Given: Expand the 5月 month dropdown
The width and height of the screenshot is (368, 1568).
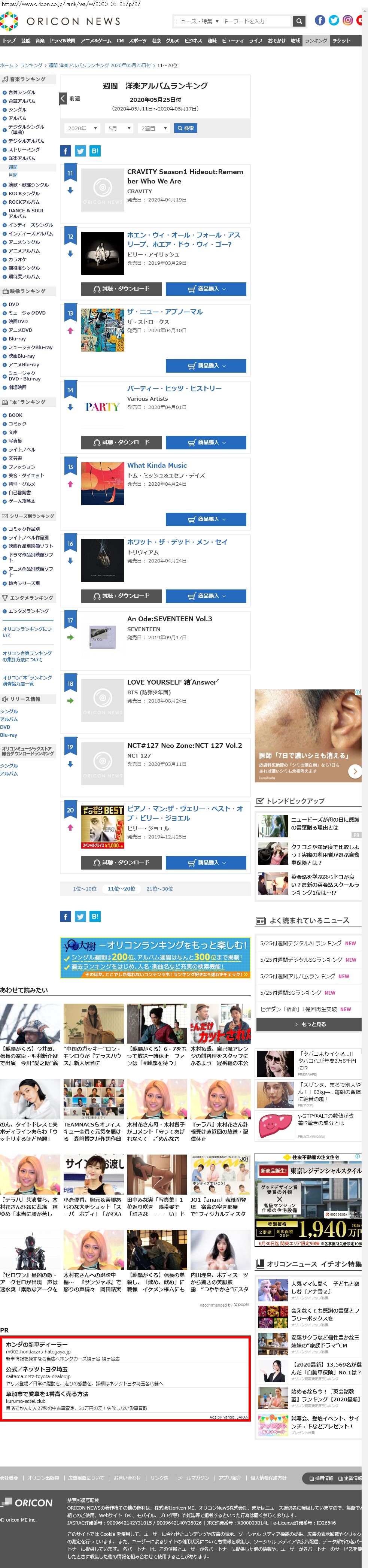Looking at the screenshot, I should pos(119,128).
